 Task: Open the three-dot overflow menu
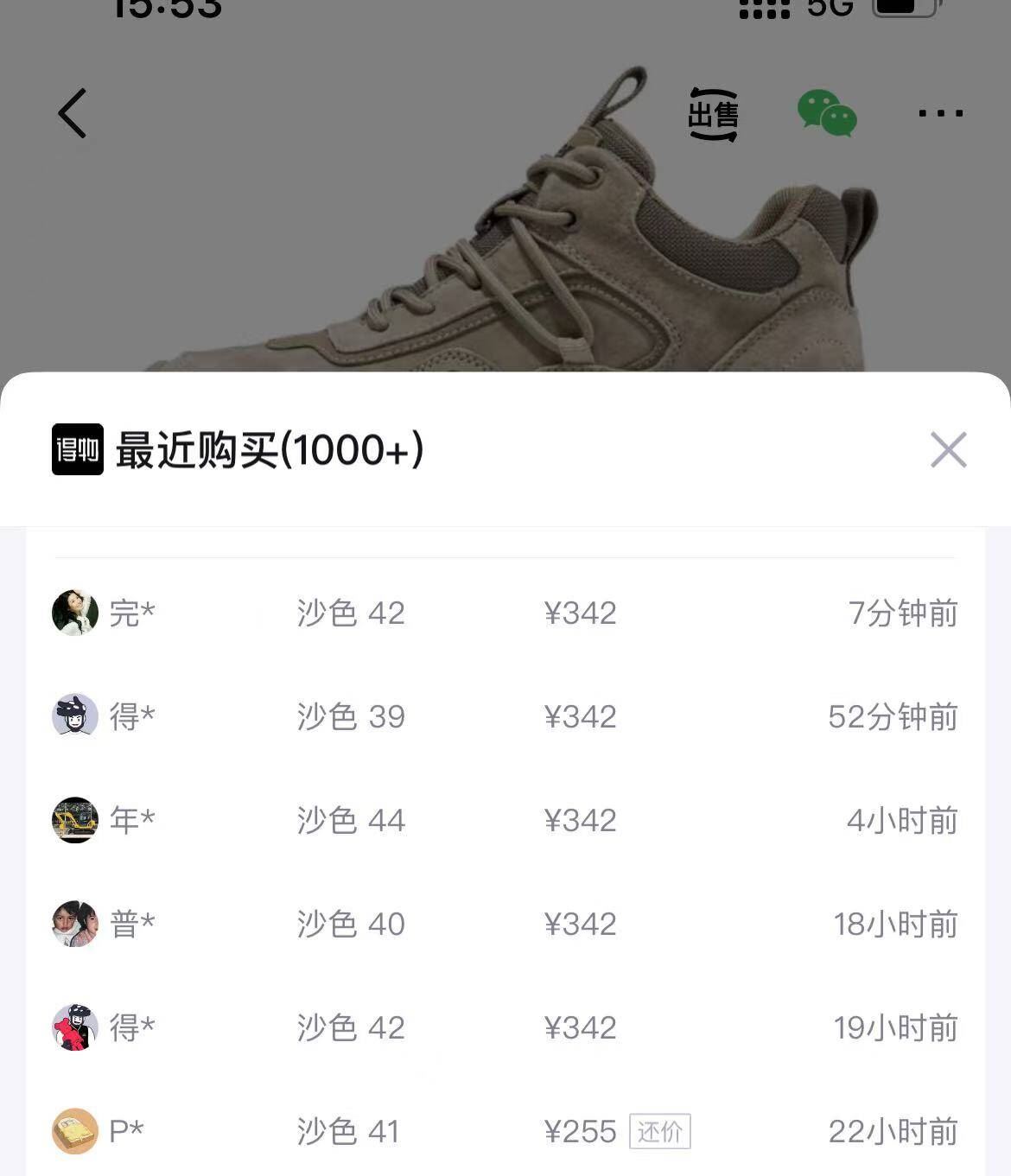point(940,113)
